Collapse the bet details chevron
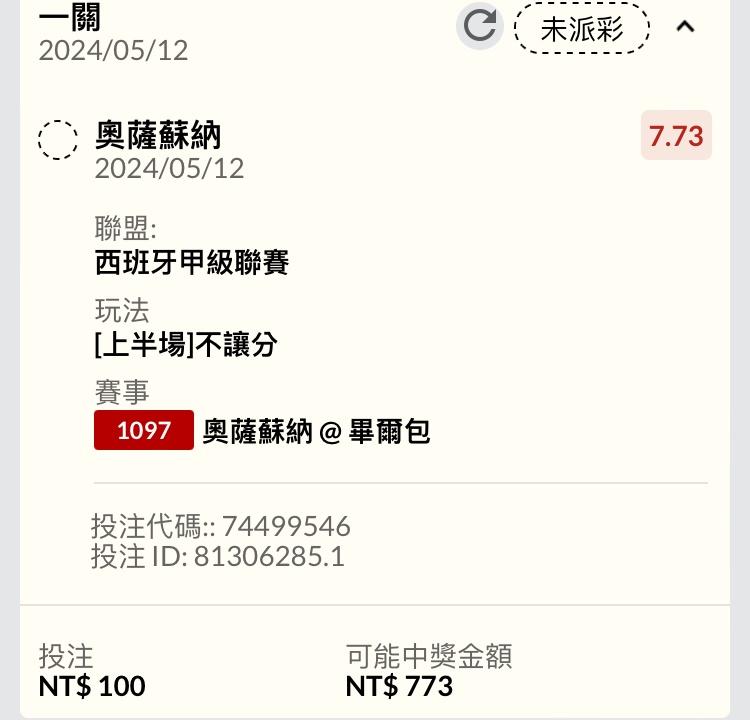This screenshot has height=720, width=750. tap(685, 27)
